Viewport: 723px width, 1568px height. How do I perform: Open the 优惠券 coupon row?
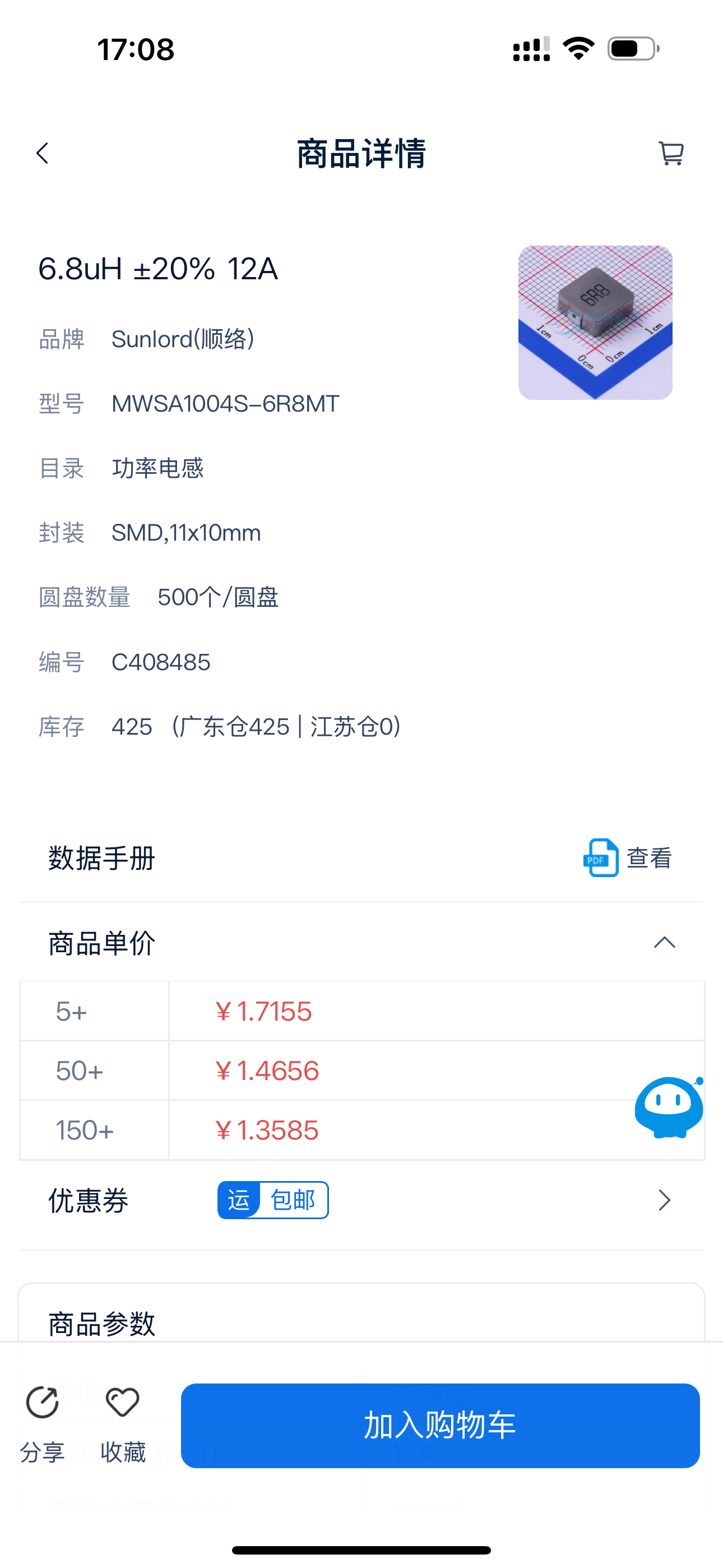click(664, 1200)
